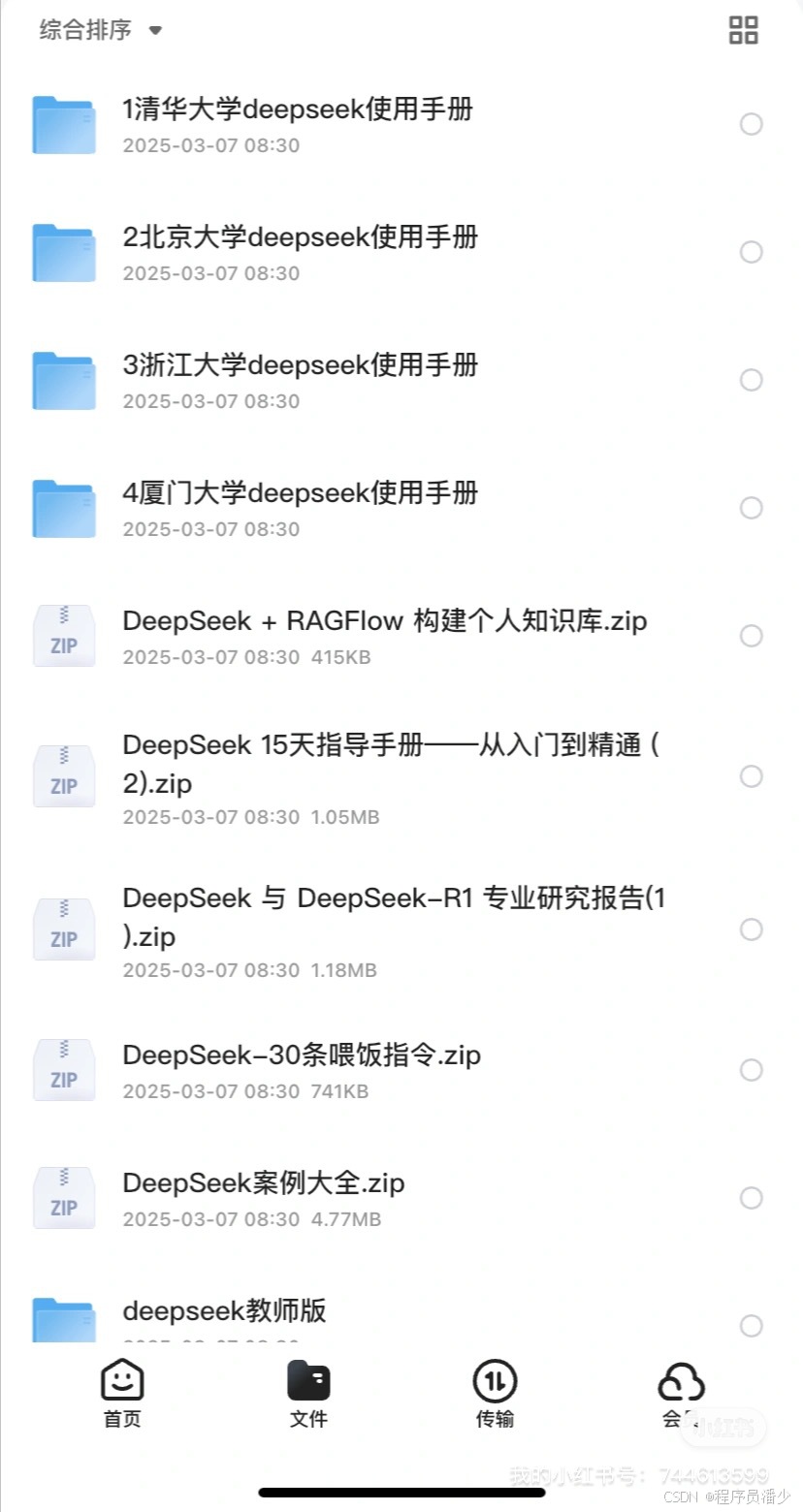Select the DeepSeek-30条喂饭指令.zip checkbox
This screenshot has width=803, height=1512.
click(751, 1070)
